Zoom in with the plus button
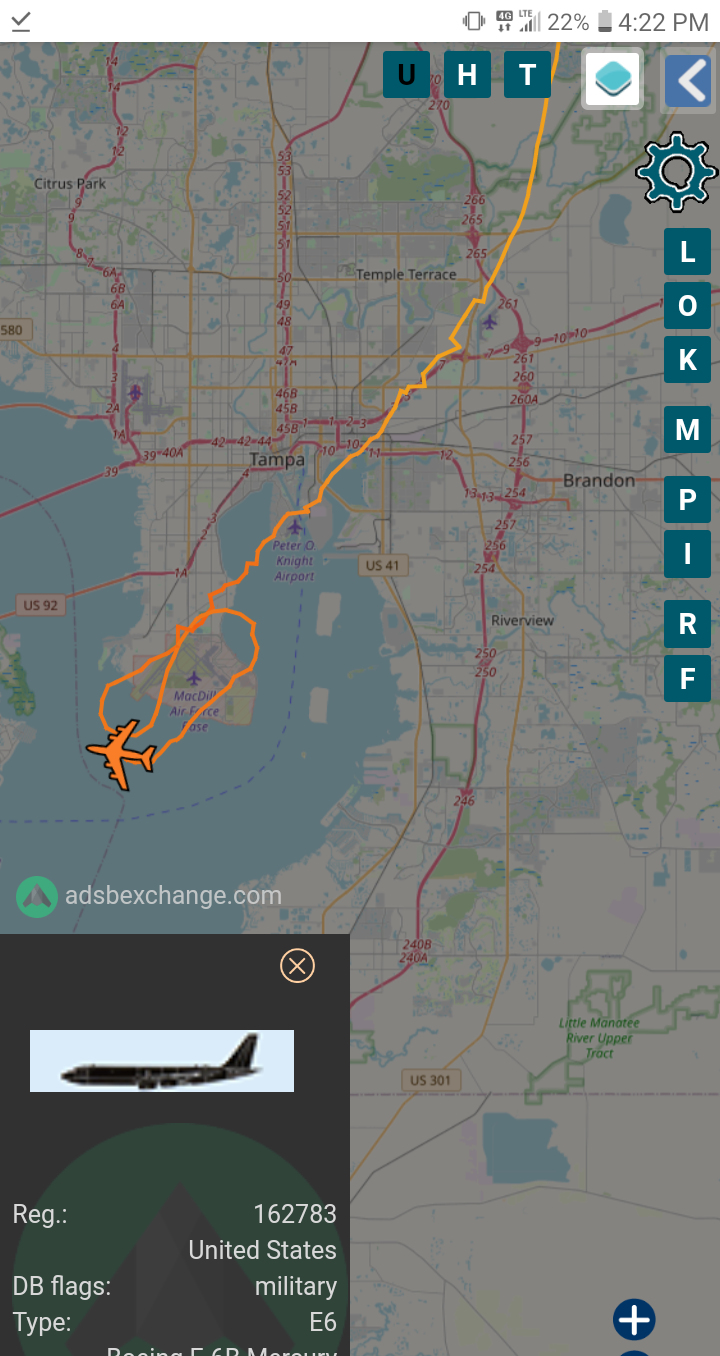Viewport: 720px width, 1356px height. pos(634,1320)
